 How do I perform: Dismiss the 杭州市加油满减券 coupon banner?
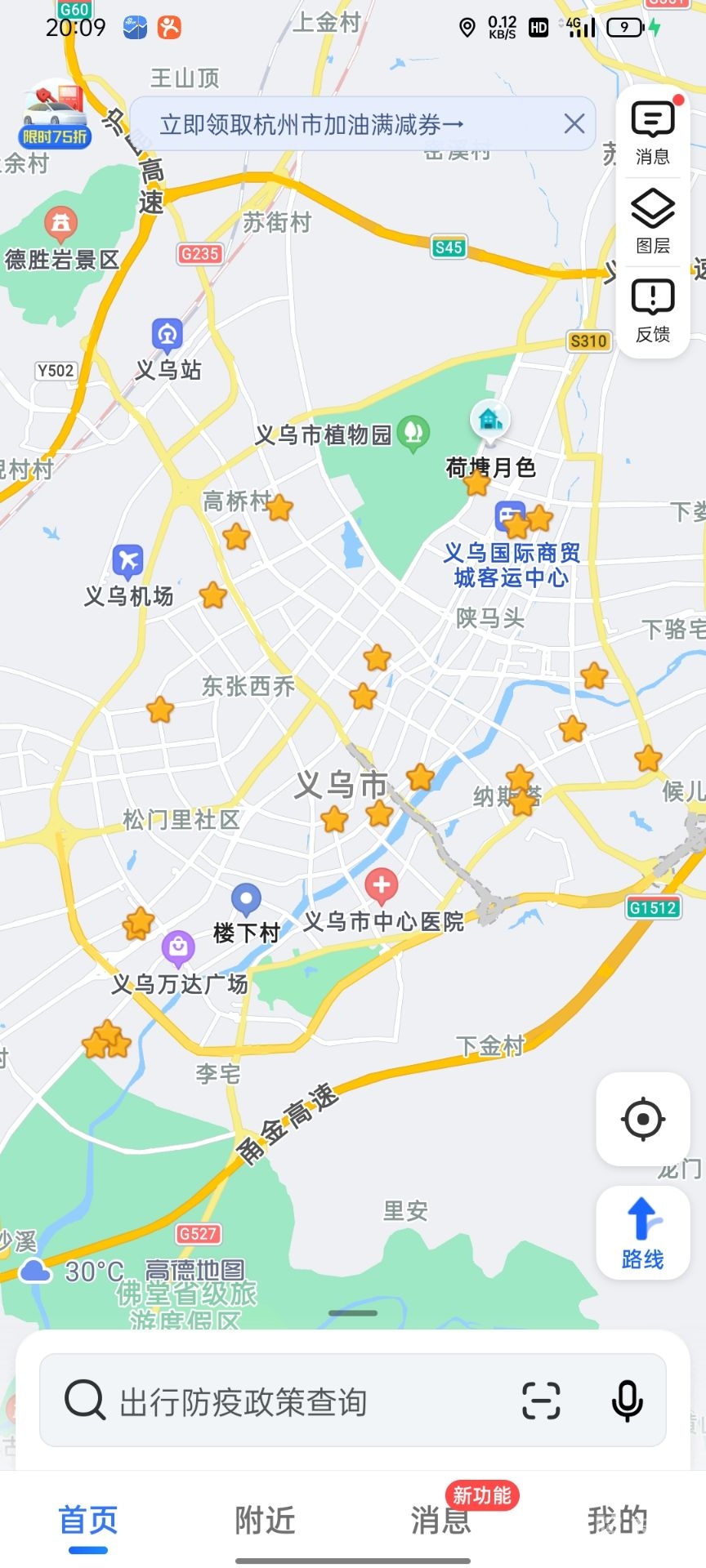point(574,124)
